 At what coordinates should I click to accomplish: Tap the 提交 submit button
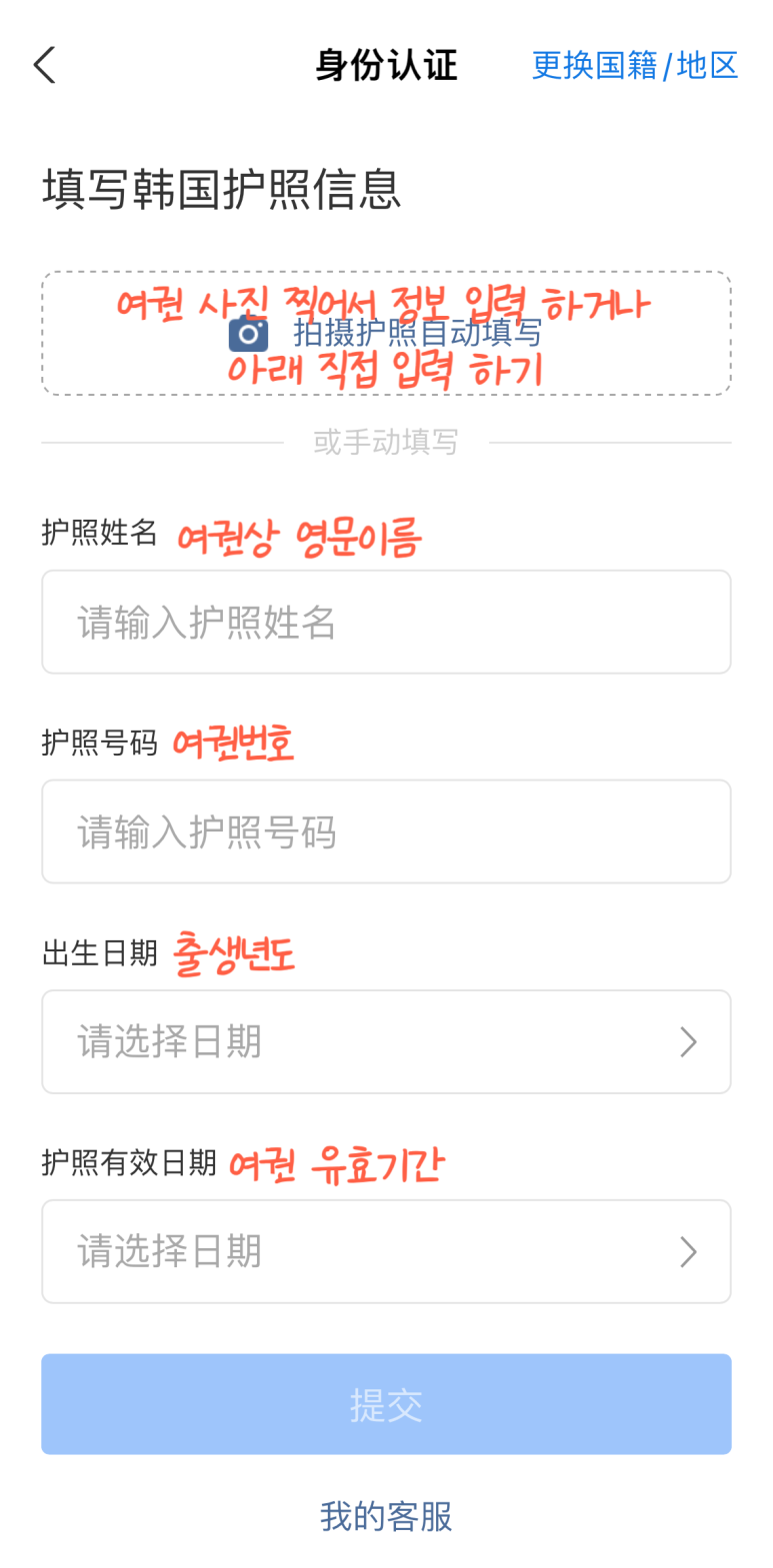click(386, 1404)
